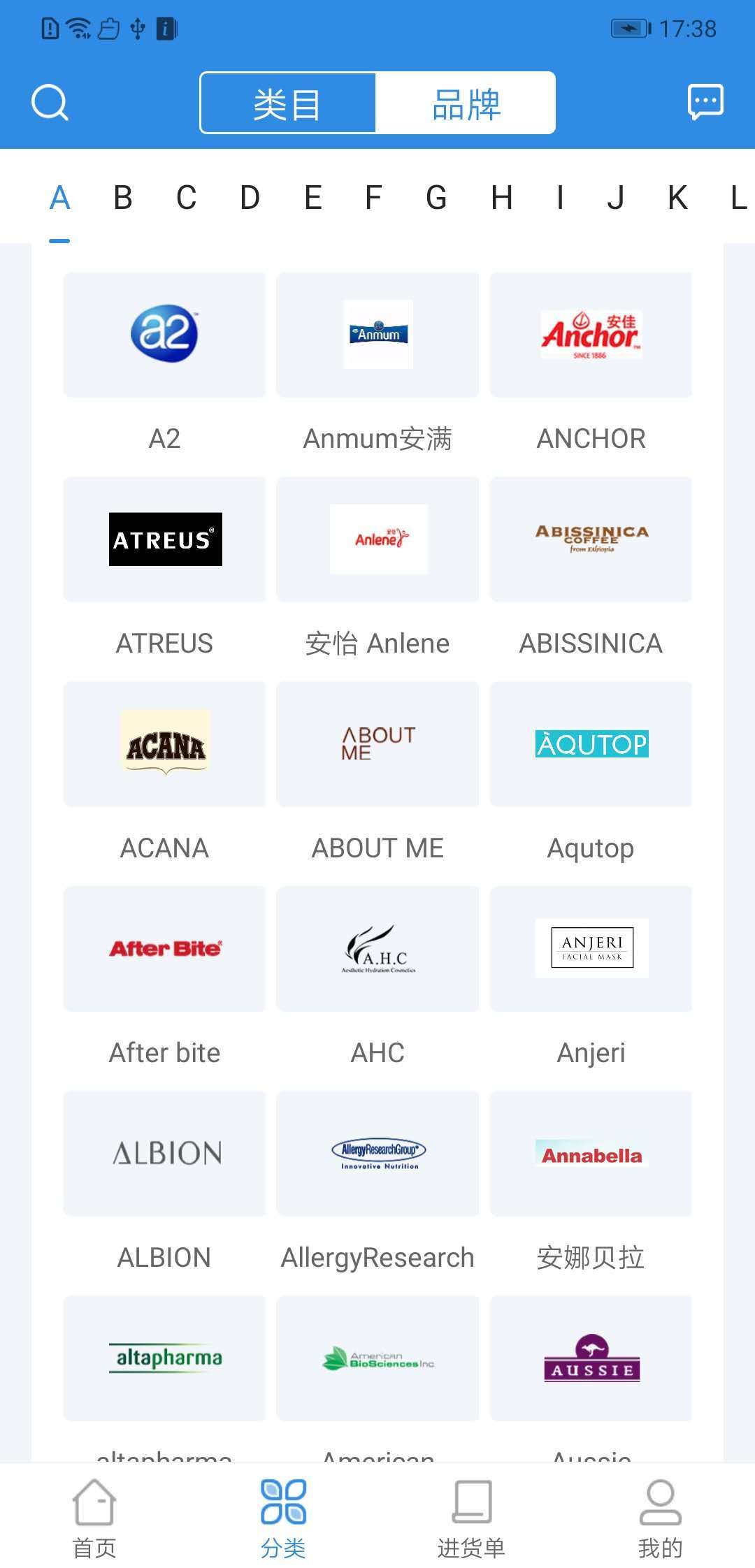This screenshot has width=755, height=1568.
Task: Open the A2 brand logo
Action: tap(164, 334)
